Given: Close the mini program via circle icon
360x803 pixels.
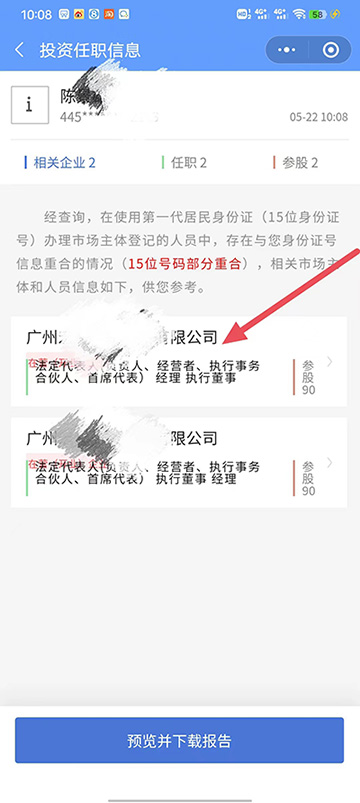Looking at the screenshot, I should click(x=331, y=50).
